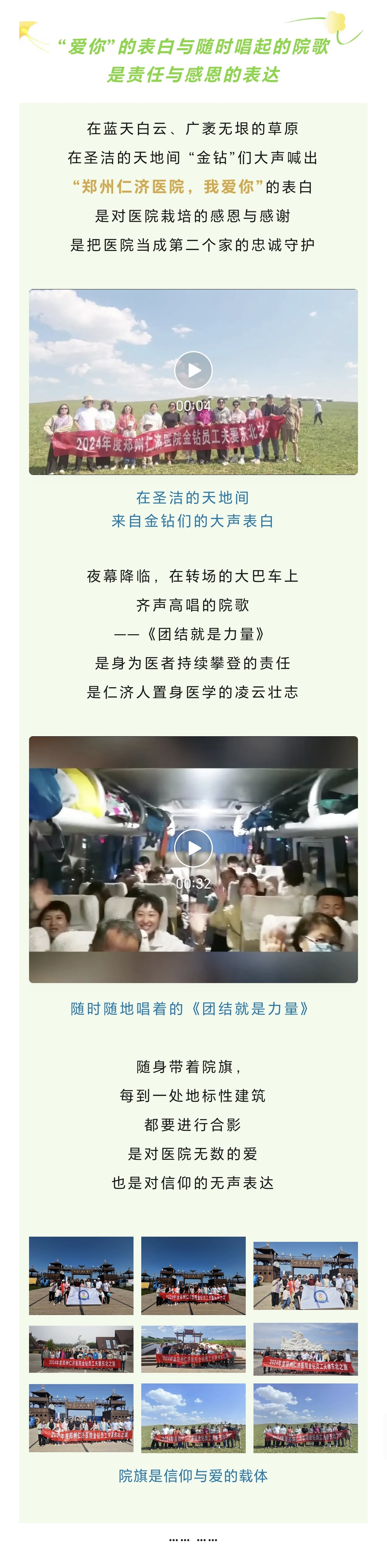Play the 00:04 grassland group video
This screenshot has width=387, height=1568.
pyautogui.click(x=193, y=370)
